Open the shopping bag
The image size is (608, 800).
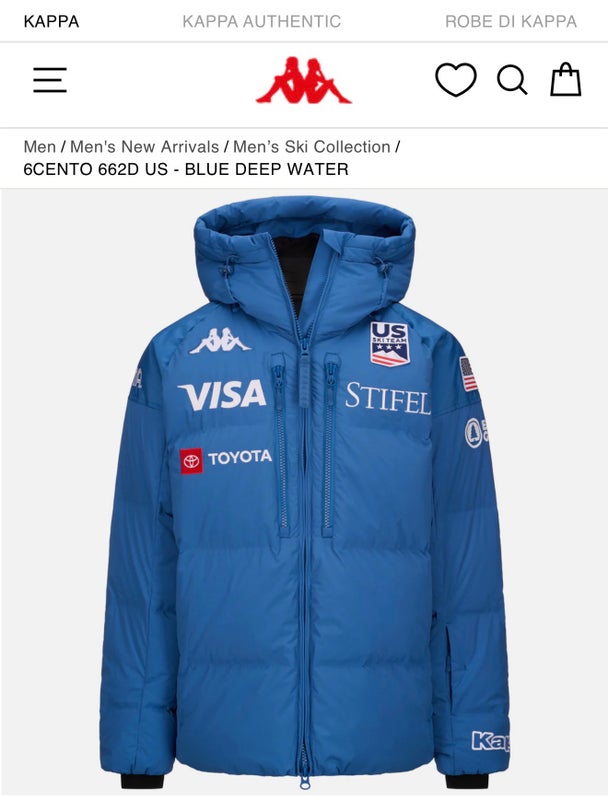click(x=566, y=80)
